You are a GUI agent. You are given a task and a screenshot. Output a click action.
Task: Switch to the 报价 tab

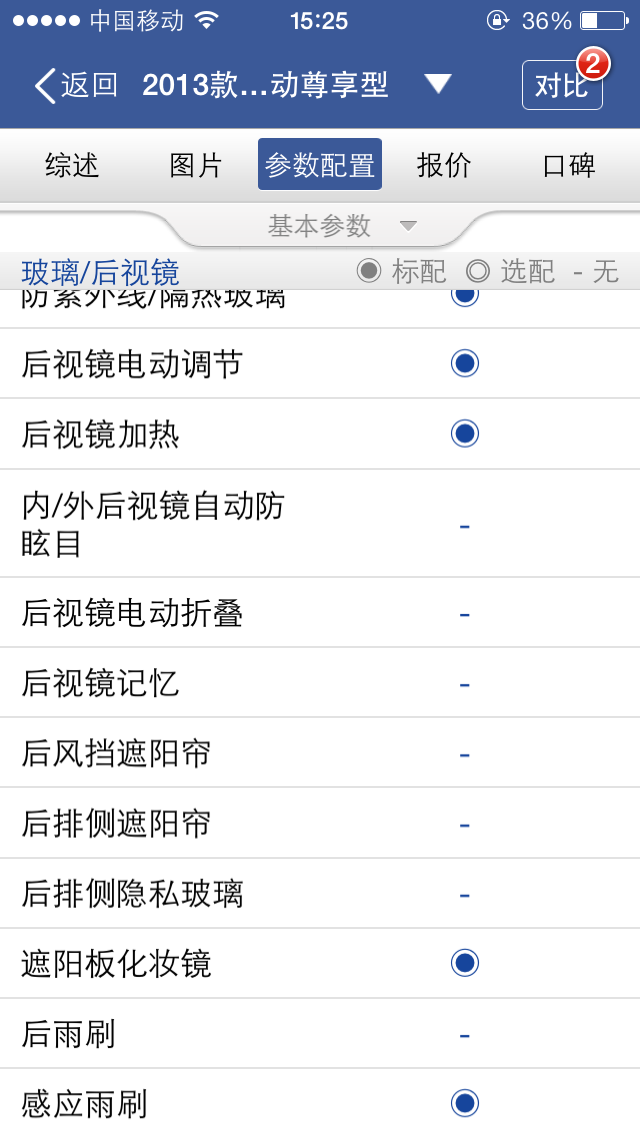444,165
